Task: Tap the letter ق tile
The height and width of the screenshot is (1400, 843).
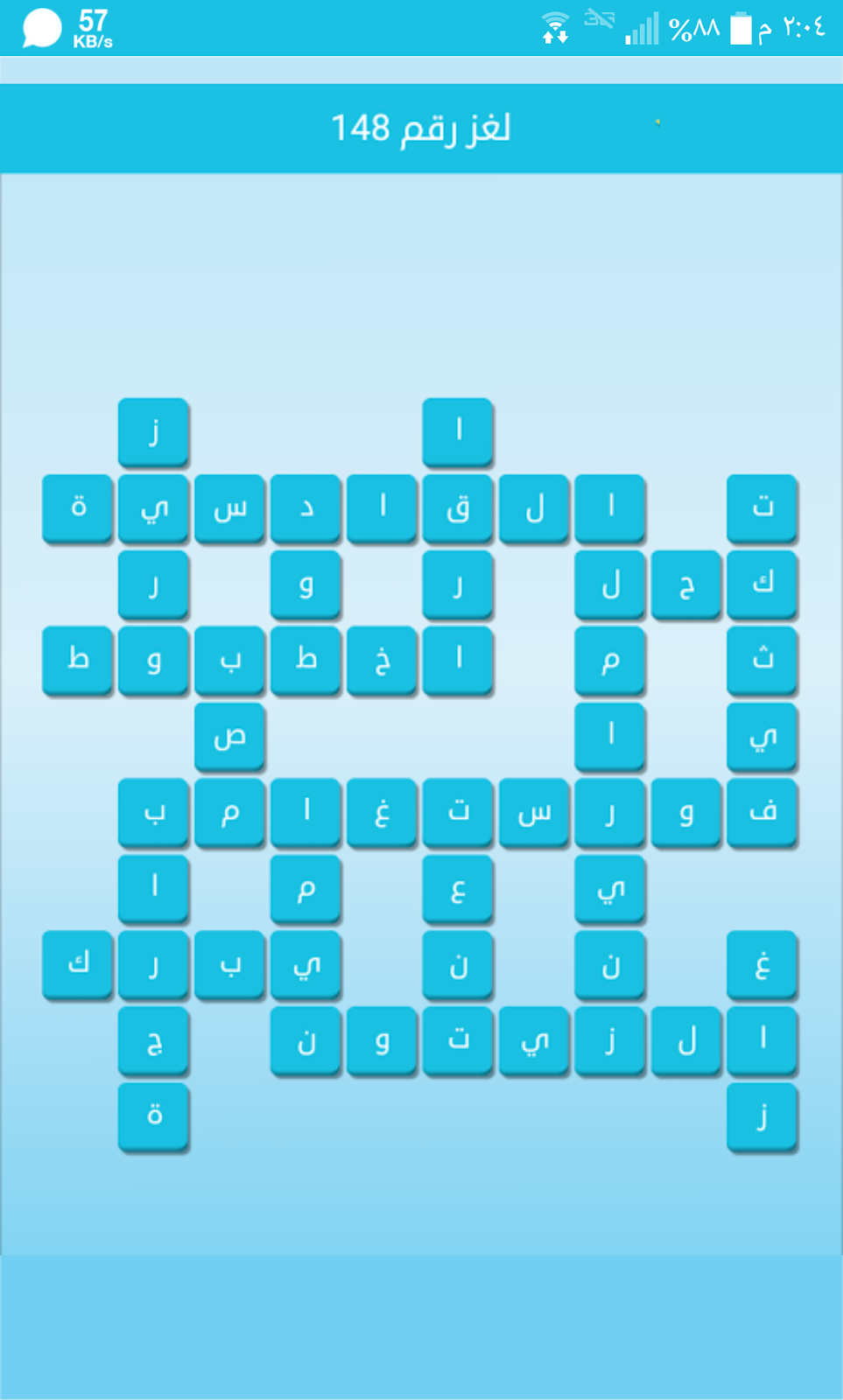Action: pyautogui.click(x=458, y=507)
